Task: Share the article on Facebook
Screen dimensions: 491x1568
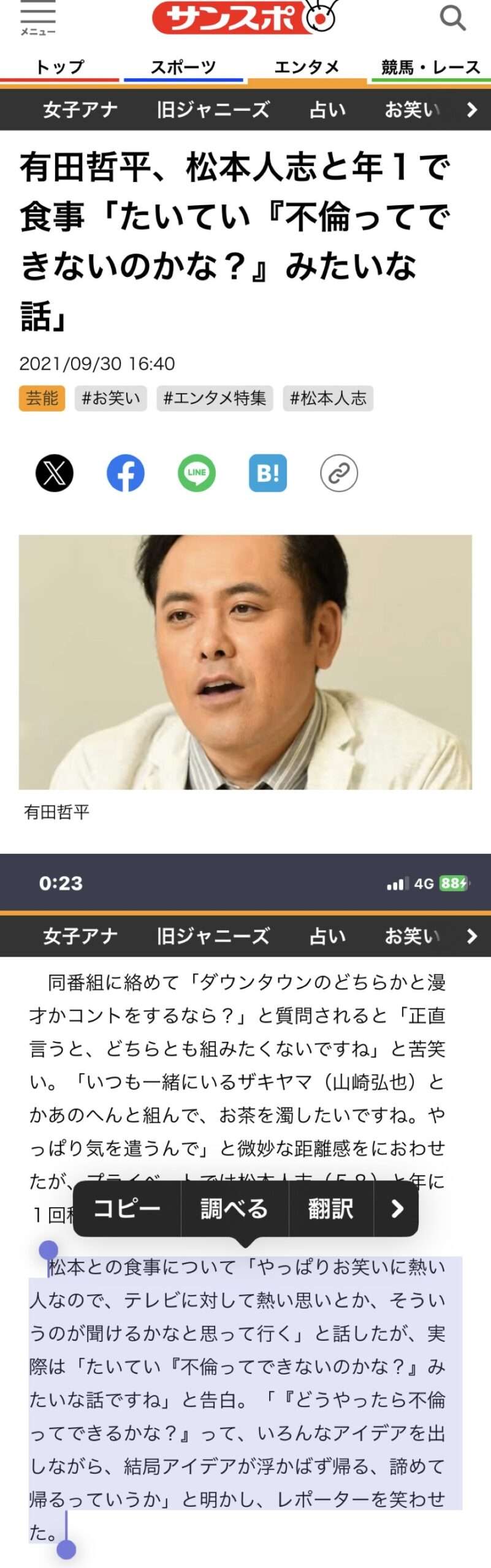Action: tap(126, 473)
